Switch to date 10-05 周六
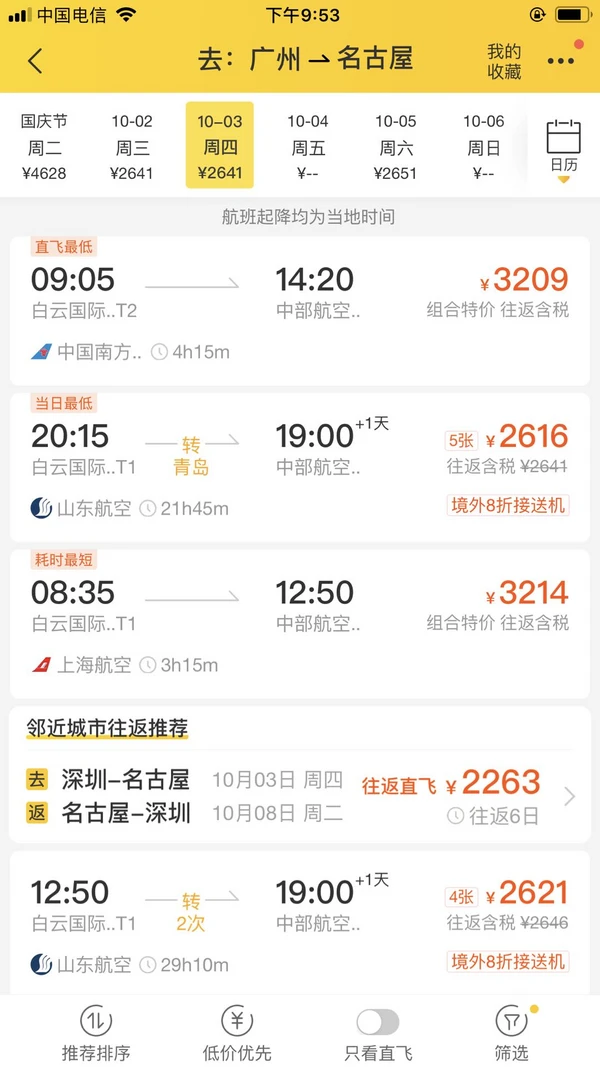This screenshot has width=600, height=1067. [395, 146]
